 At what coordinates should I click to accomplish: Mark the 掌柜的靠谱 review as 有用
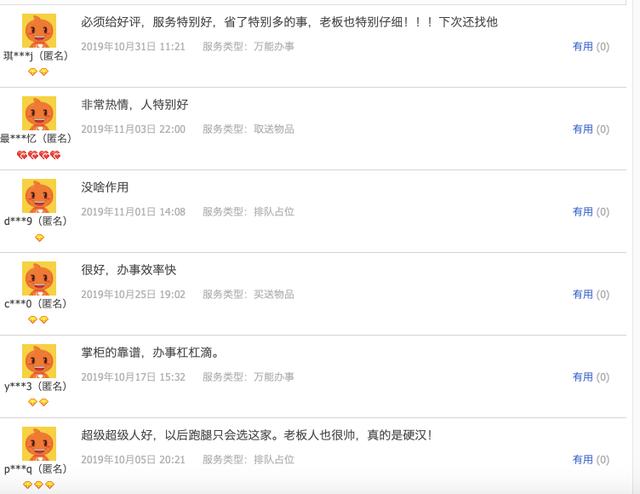(582, 377)
